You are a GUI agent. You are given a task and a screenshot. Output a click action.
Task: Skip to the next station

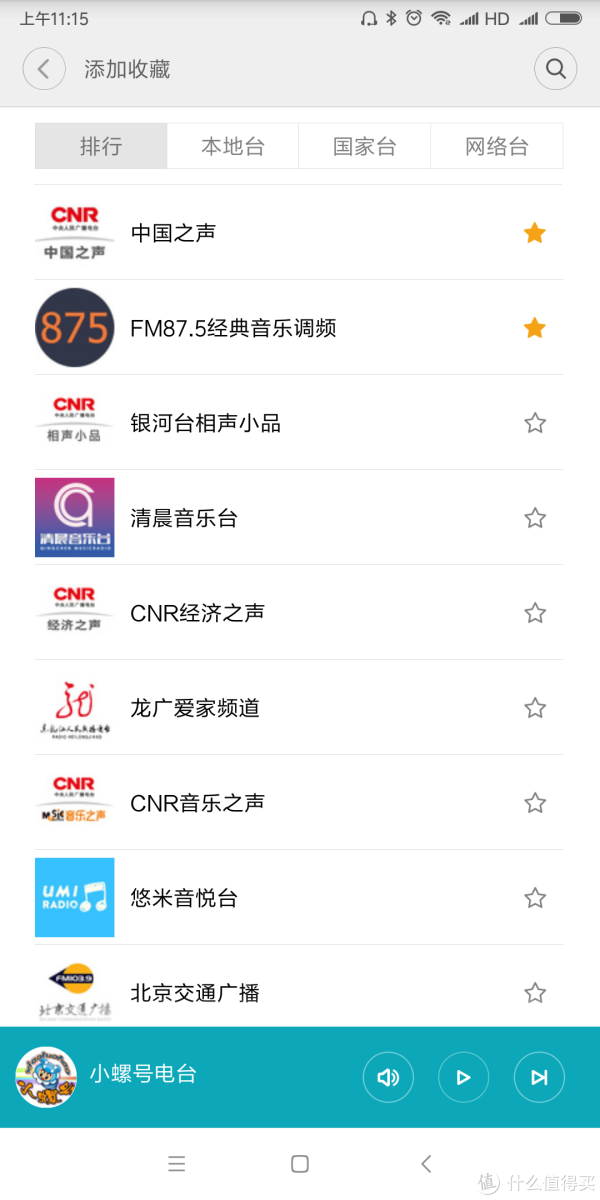tap(539, 1077)
